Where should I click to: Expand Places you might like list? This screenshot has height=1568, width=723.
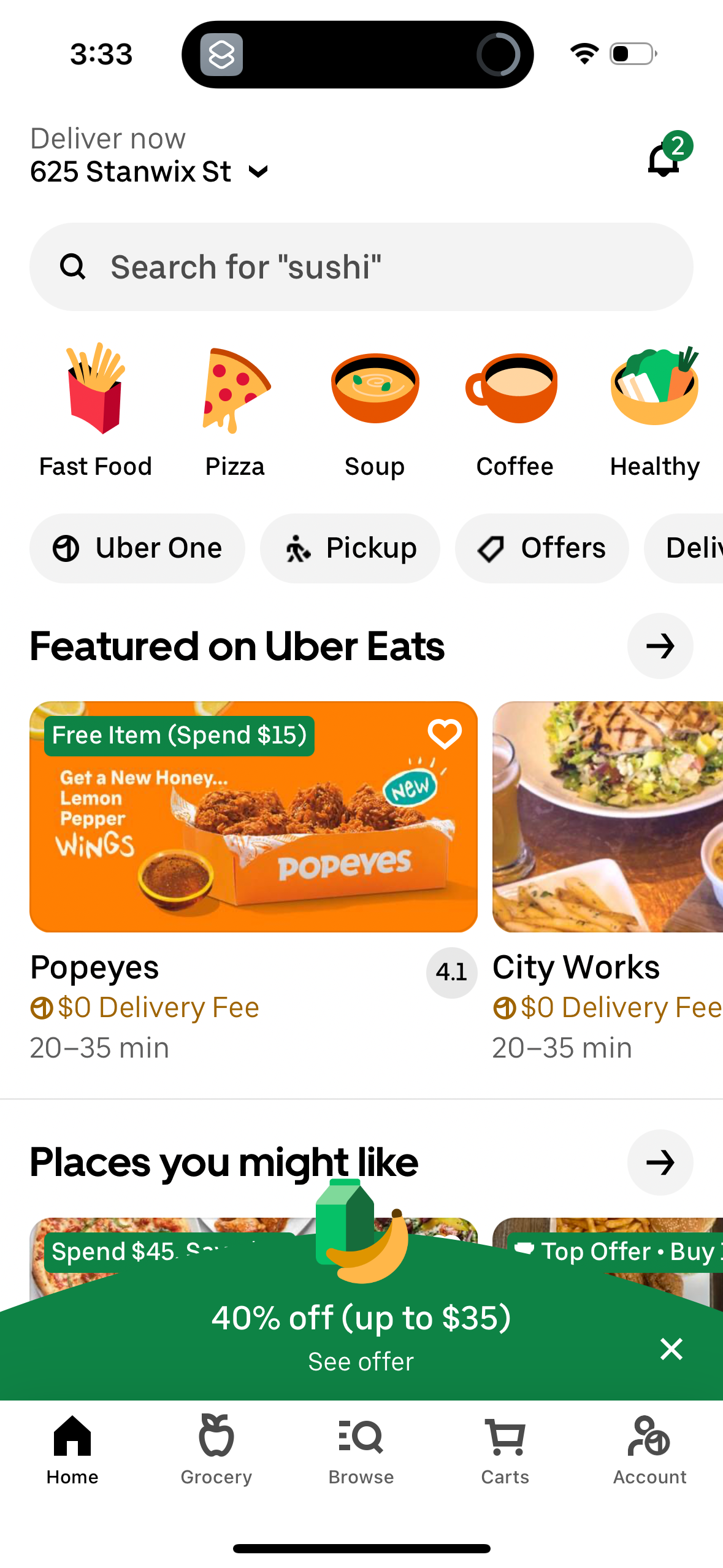pyautogui.click(x=660, y=1163)
